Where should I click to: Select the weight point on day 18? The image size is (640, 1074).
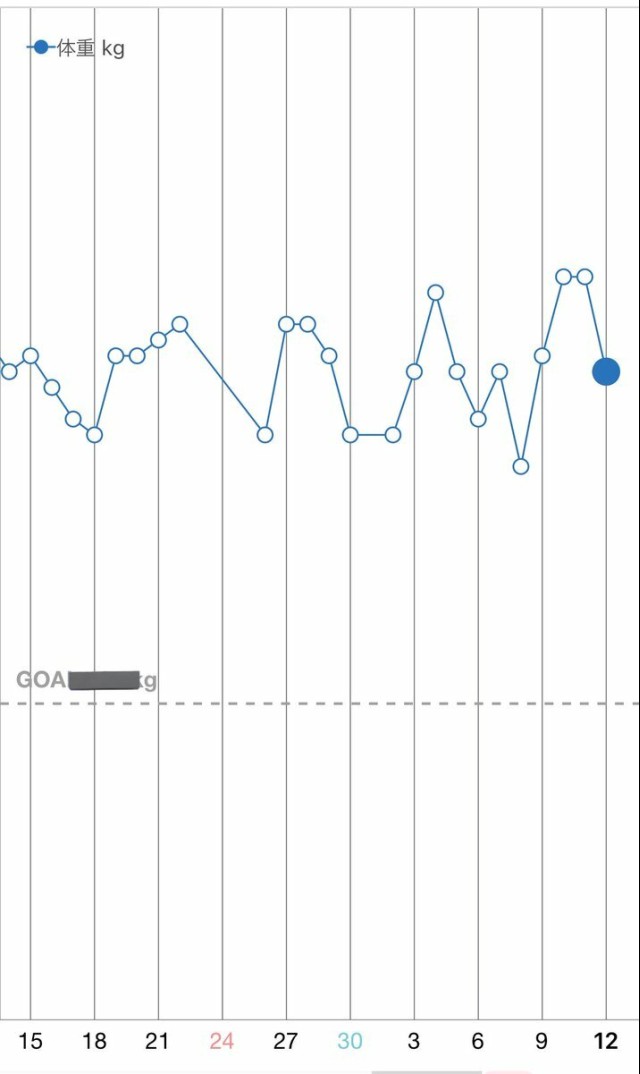coord(94,435)
